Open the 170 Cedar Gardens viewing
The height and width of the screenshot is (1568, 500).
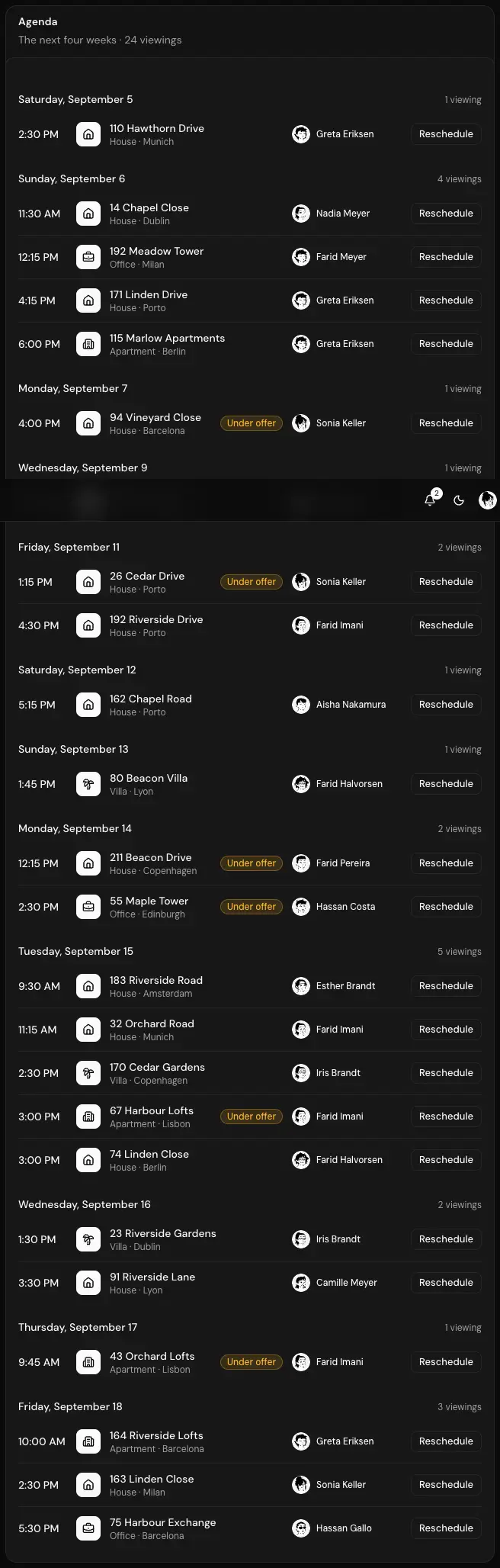point(250,1073)
